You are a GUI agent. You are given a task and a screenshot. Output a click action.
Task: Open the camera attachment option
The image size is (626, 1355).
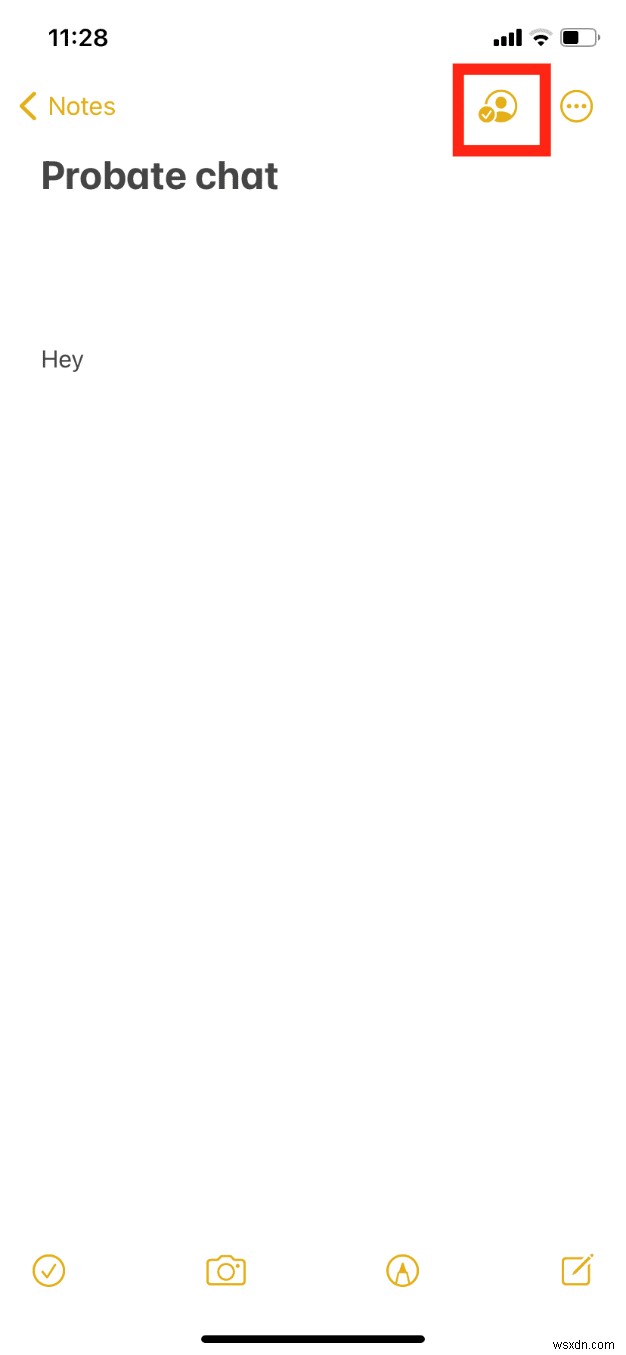click(x=226, y=1270)
